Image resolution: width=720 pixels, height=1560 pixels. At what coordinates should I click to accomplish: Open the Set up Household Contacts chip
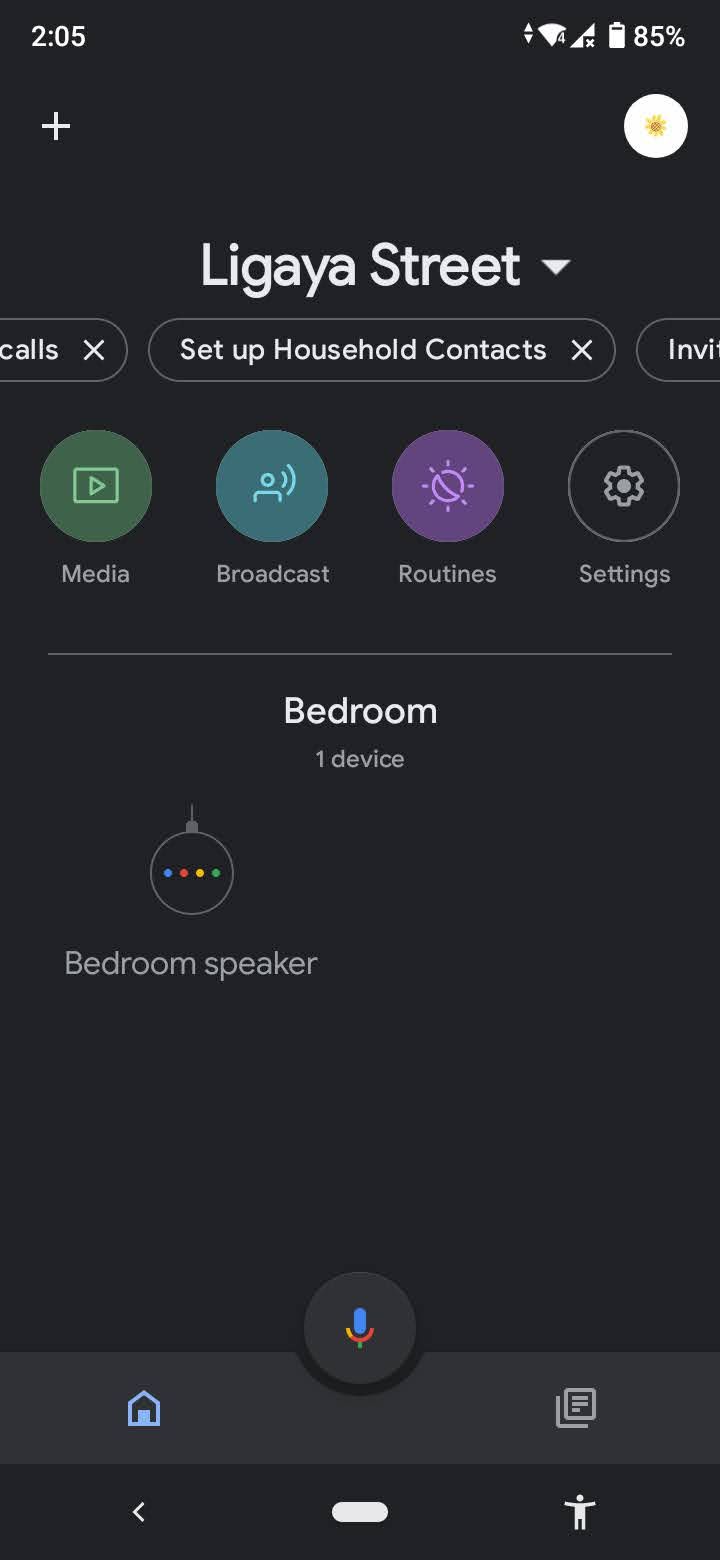point(362,349)
